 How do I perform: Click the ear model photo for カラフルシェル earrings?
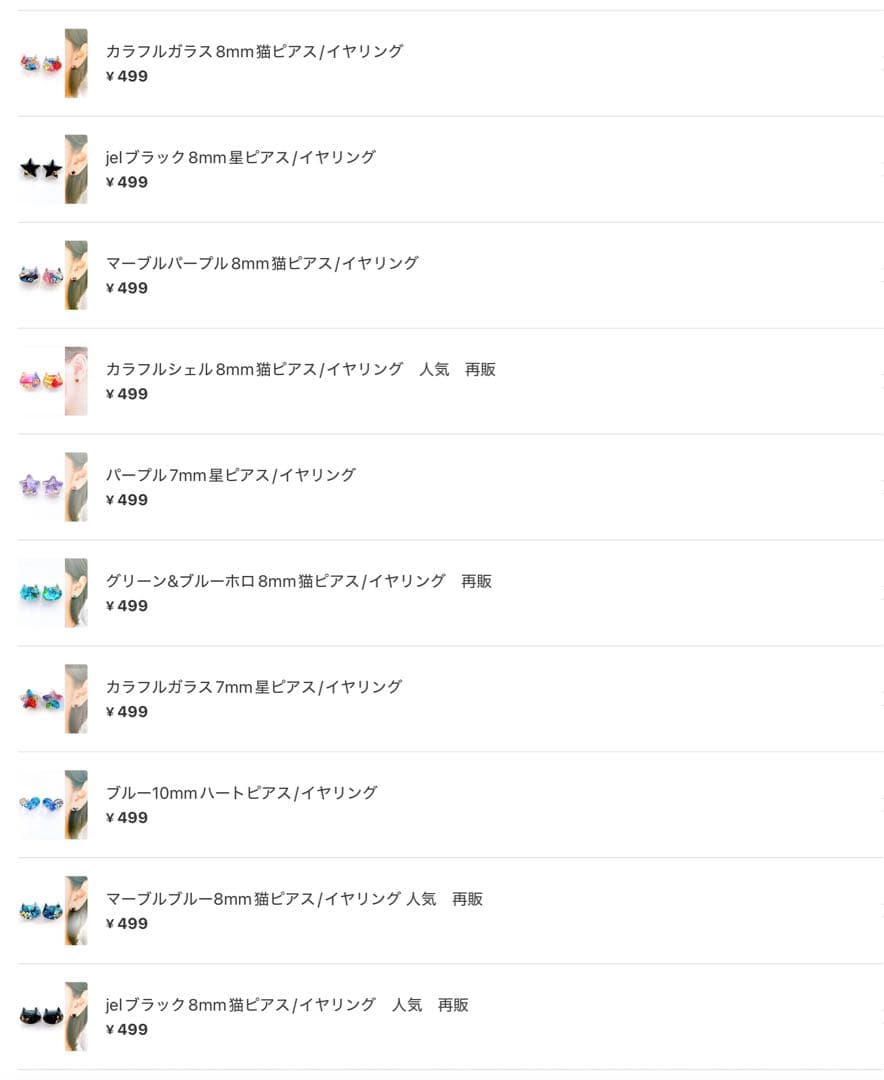(75, 381)
